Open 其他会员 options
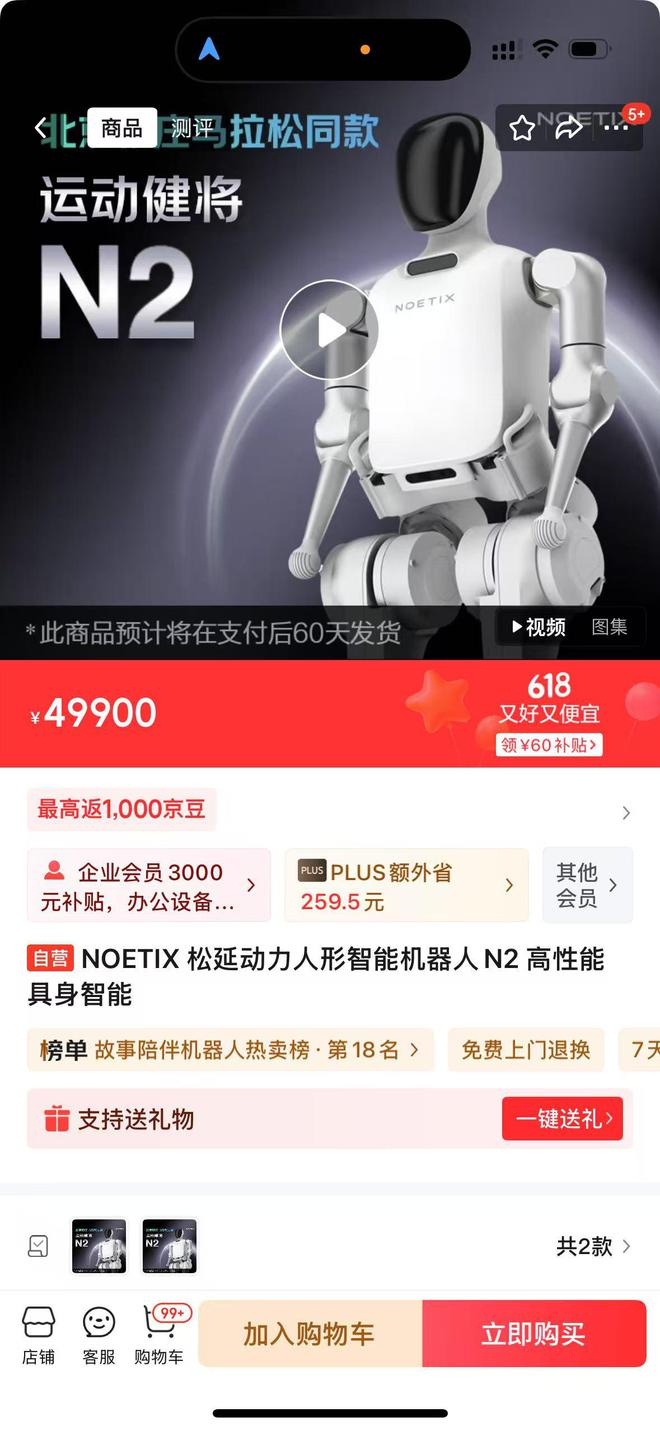 (x=588, y=886)
